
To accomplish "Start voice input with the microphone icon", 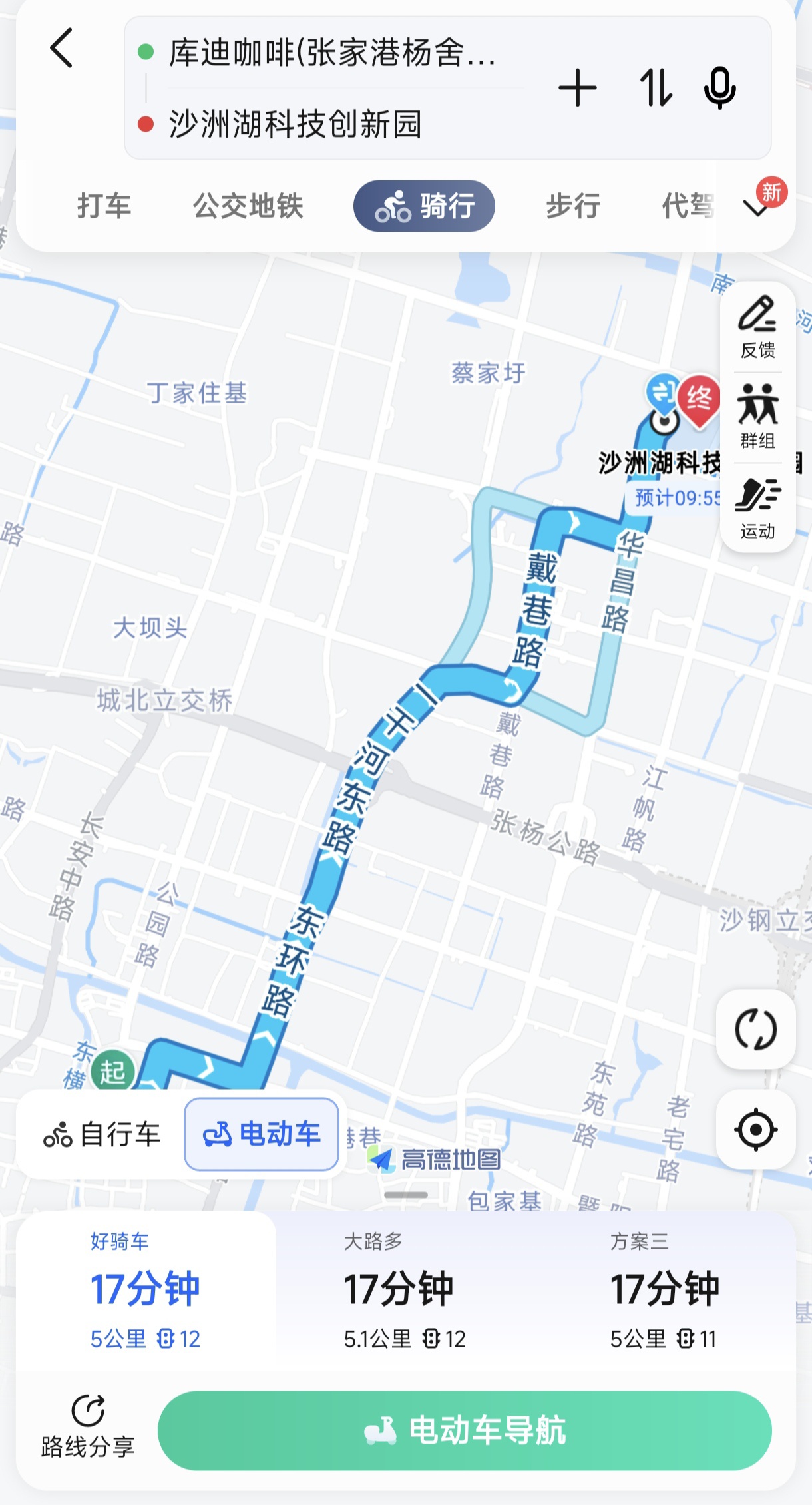I will pos(719,88).
